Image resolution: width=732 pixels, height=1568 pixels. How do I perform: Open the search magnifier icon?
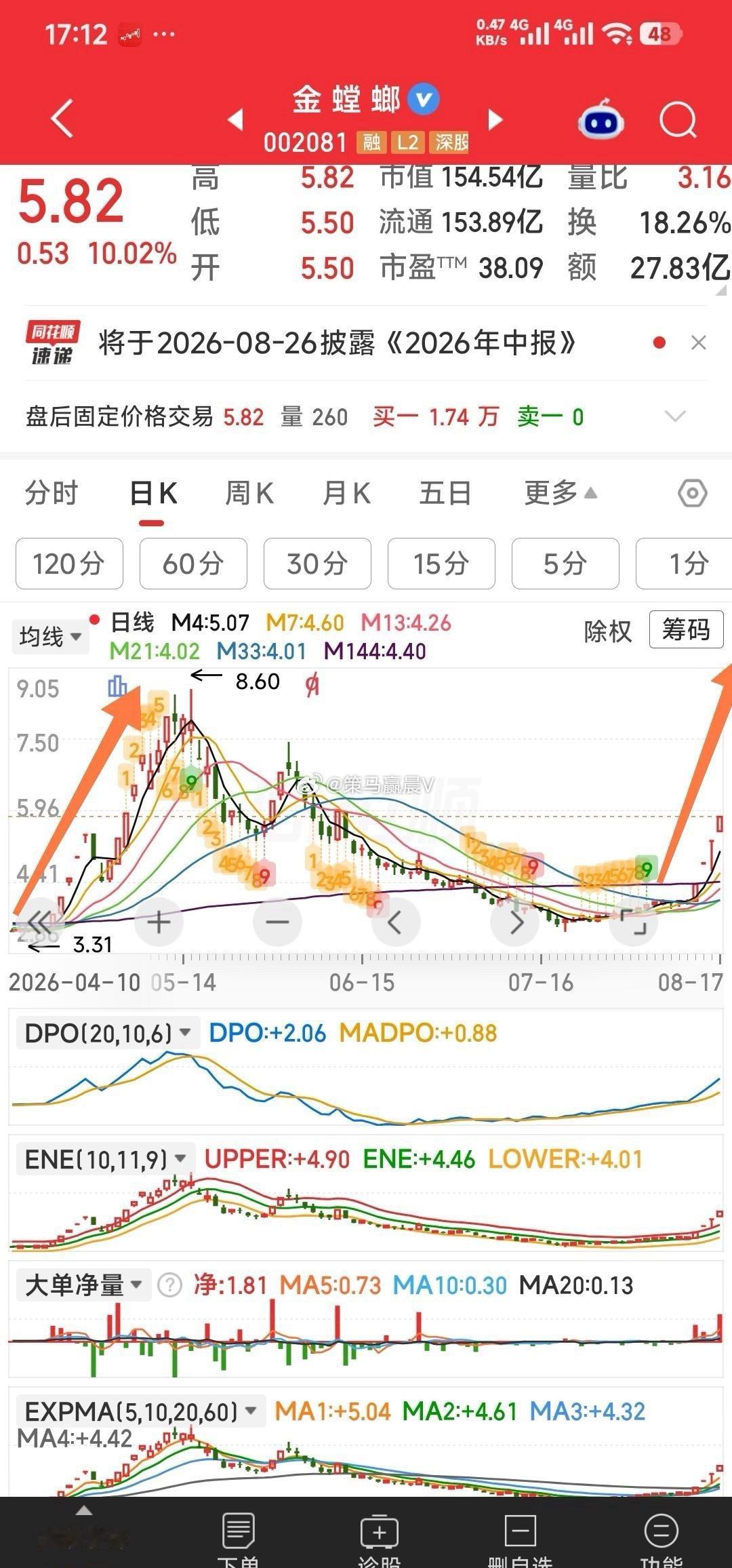pos(678,121)
